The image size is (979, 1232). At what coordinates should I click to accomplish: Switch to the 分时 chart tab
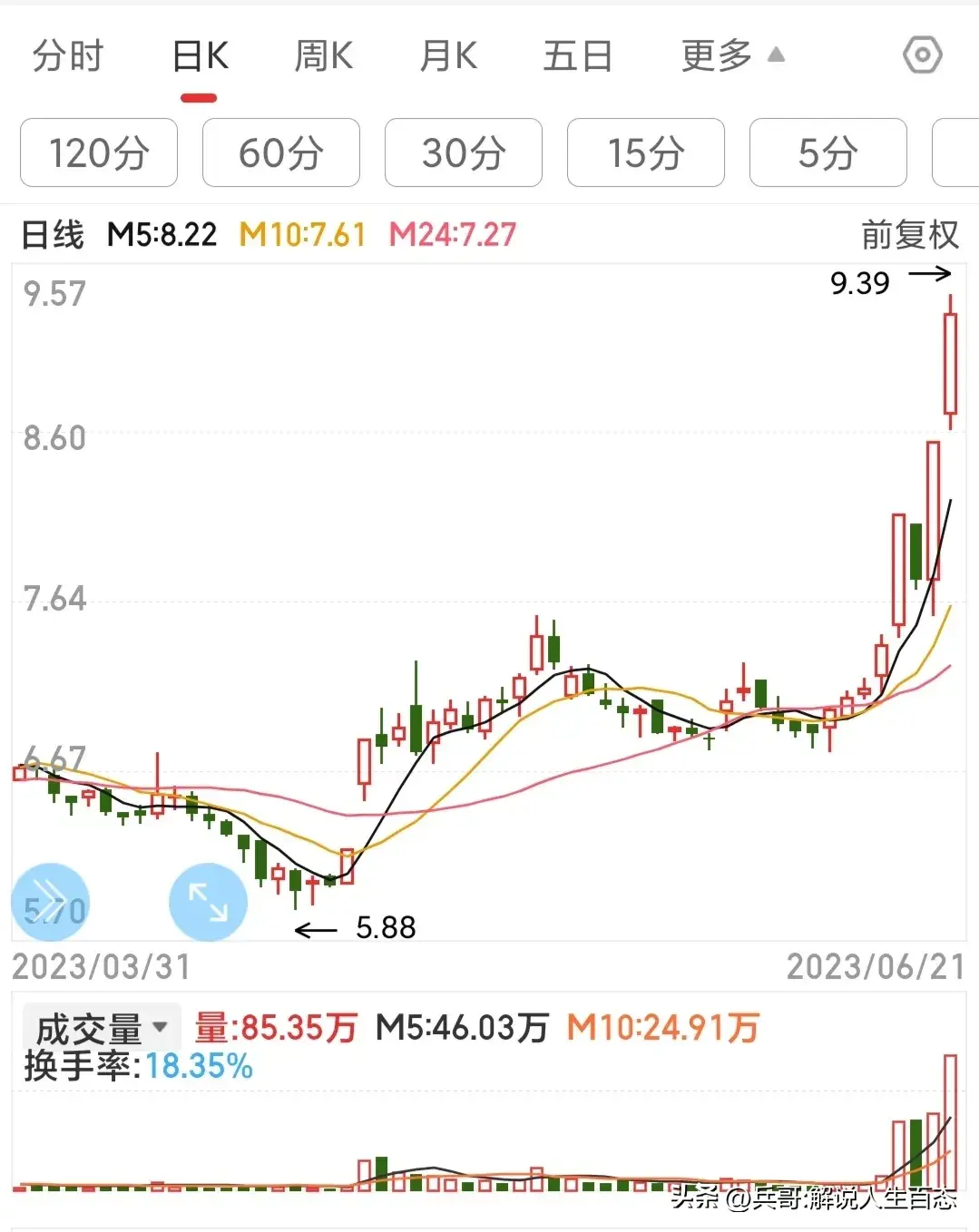click(x=68, y=56)
